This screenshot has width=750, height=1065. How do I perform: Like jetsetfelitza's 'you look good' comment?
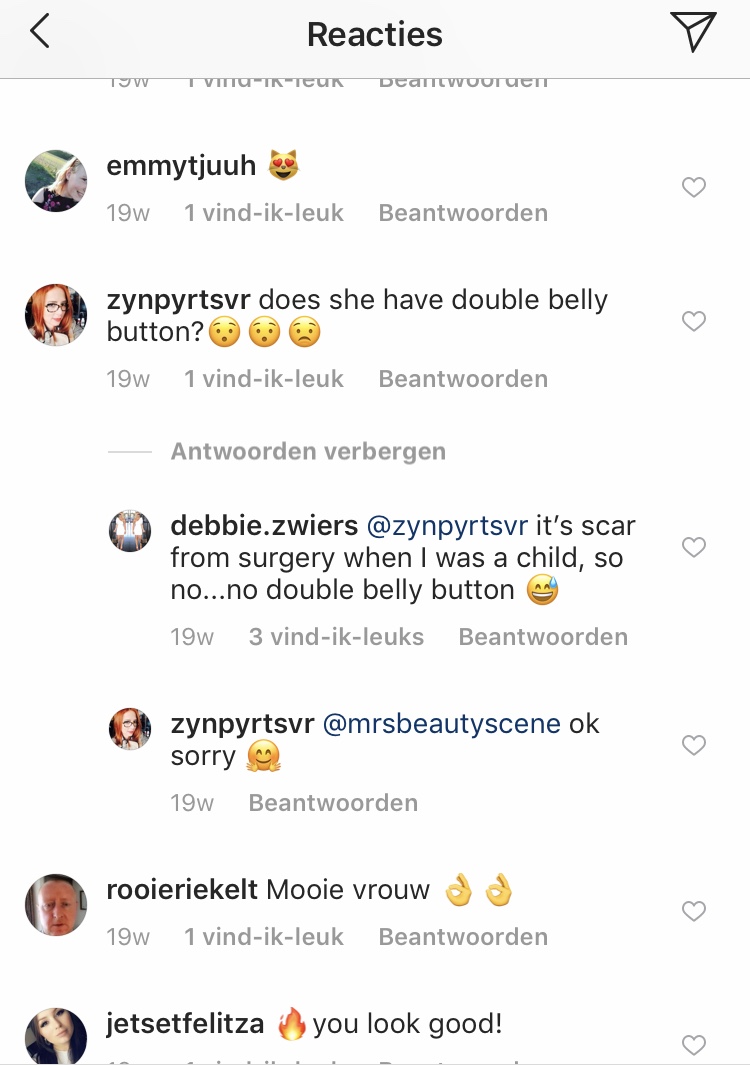(x=693, y=1045)
